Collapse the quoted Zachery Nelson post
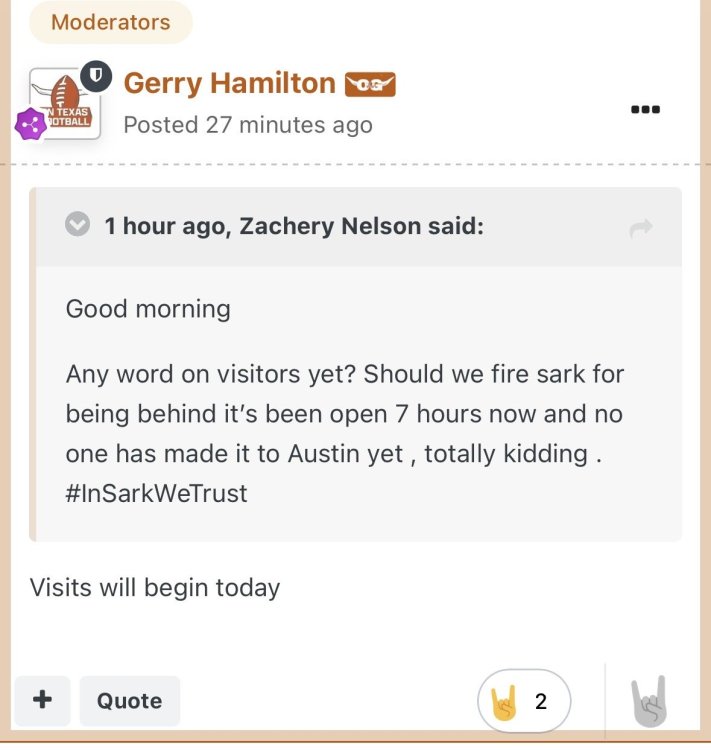Image resolution: width=711 pixels, height=750 pixels. (x=78, y=225)
